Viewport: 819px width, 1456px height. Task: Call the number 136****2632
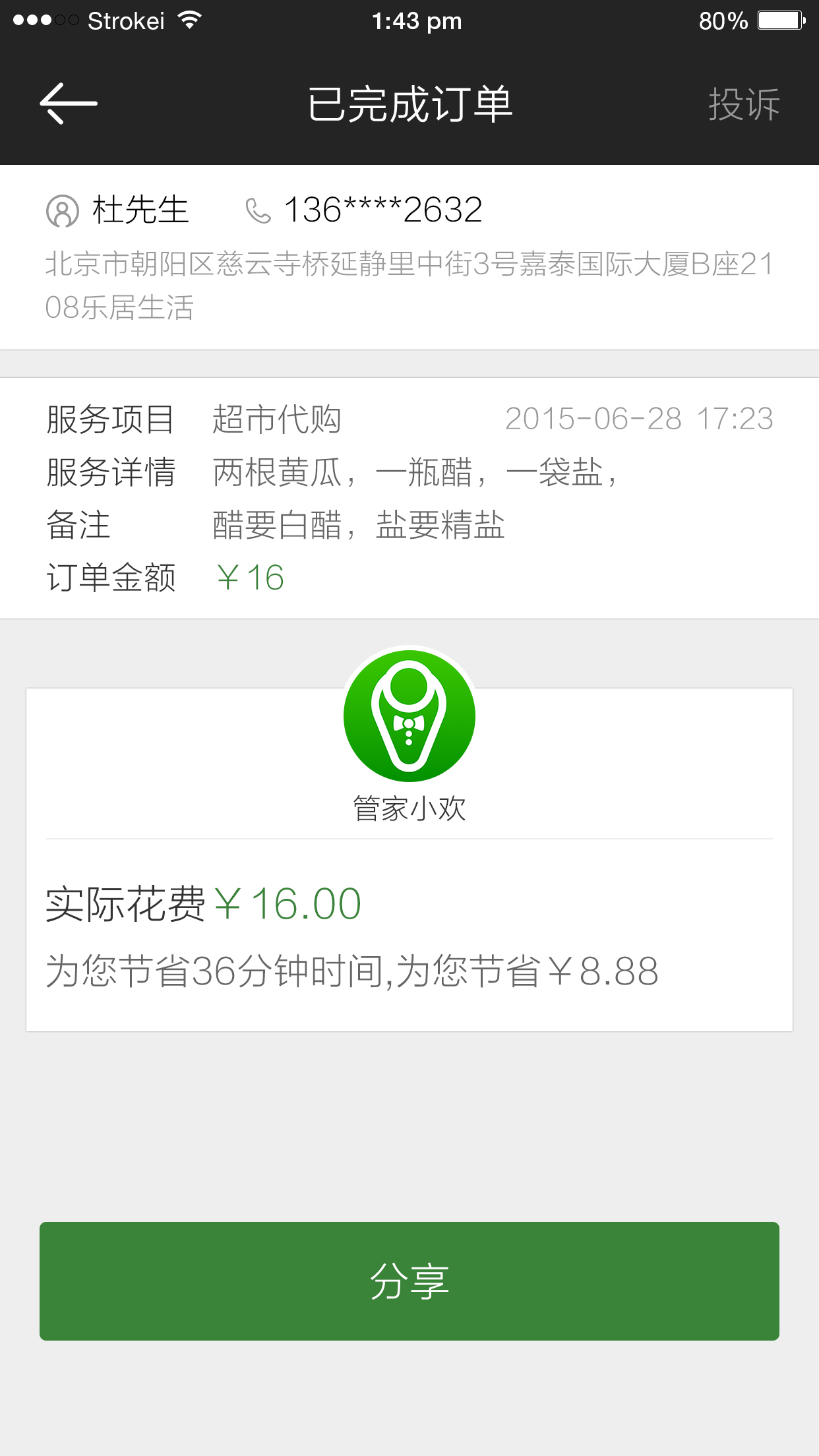coord(382,210)
